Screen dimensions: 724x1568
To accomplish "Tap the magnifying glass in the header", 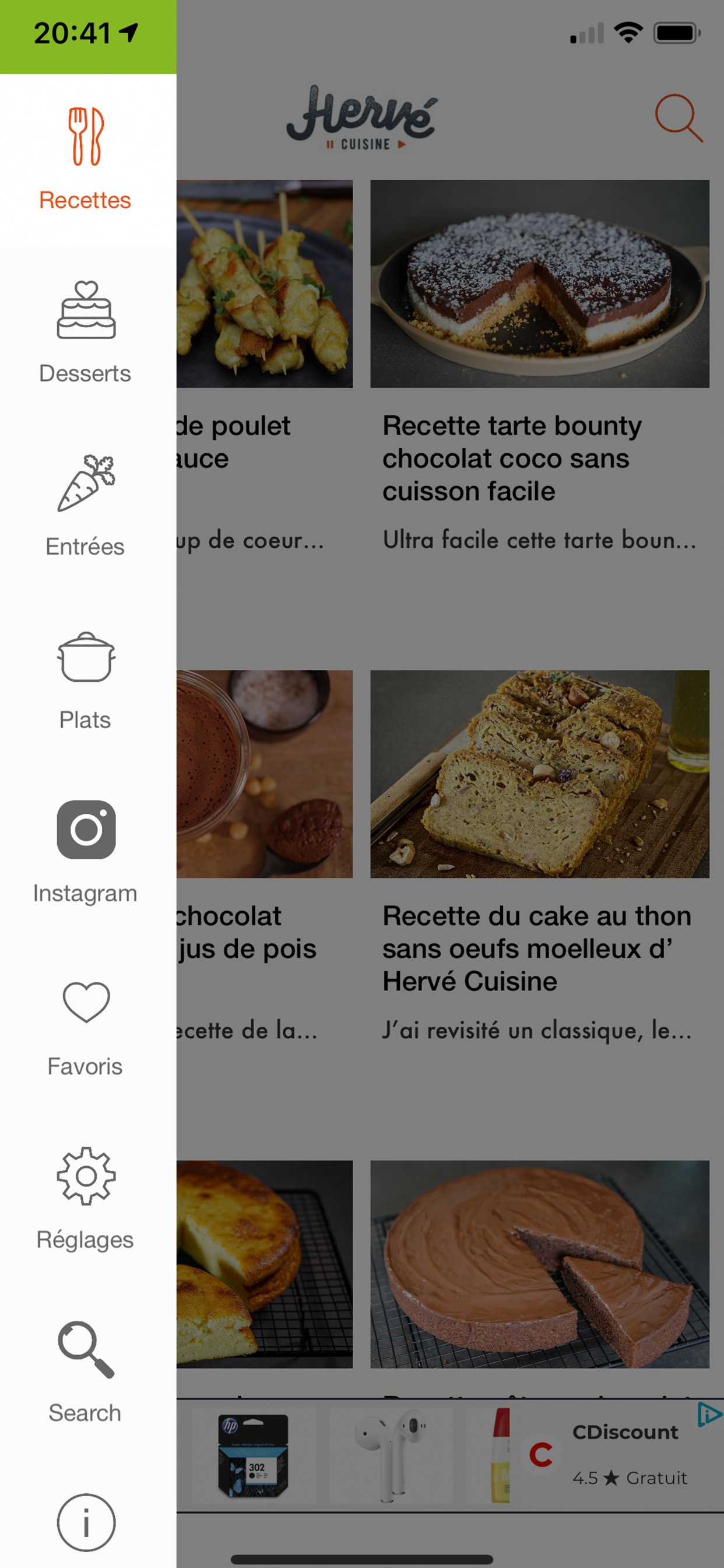I will (x=679, y=118).
